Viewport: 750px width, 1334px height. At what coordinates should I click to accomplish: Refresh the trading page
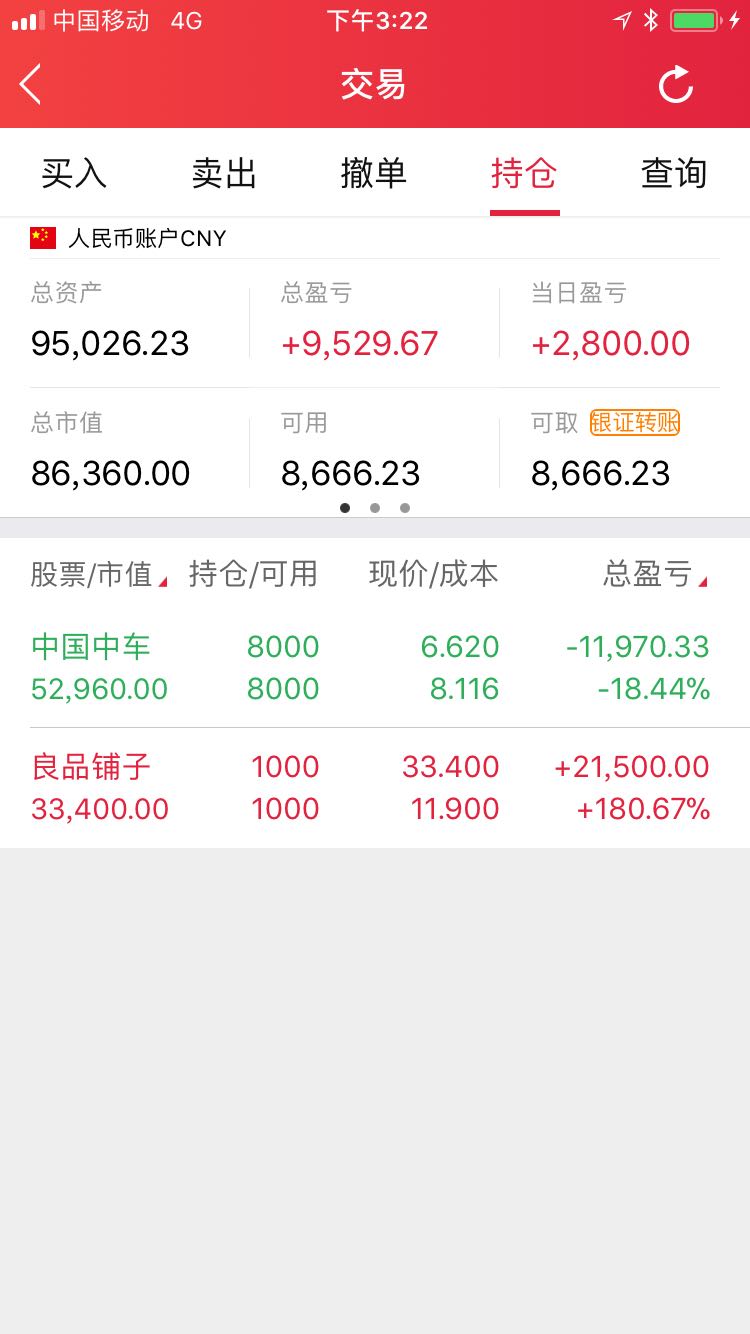coord(676,84)
